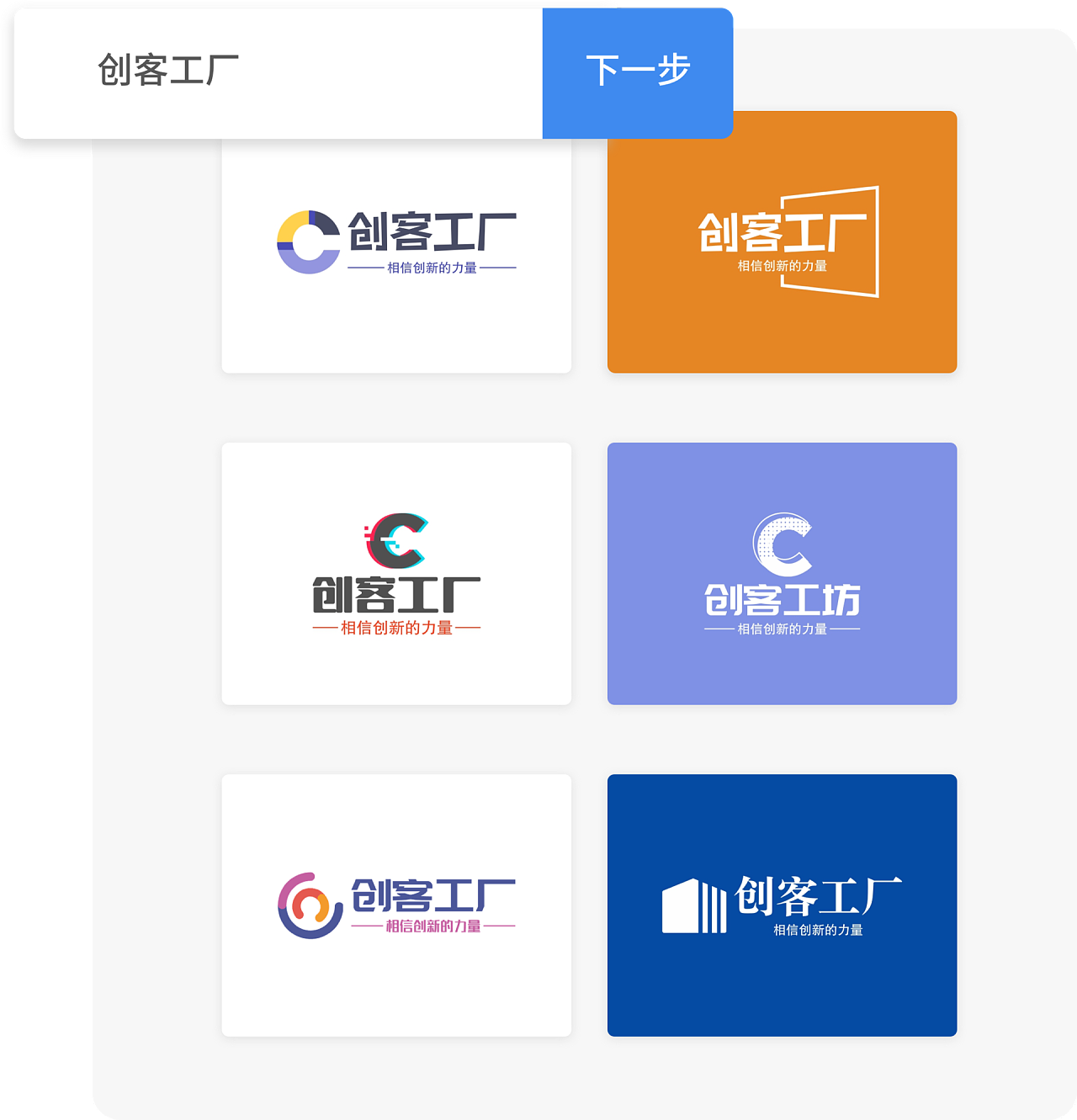Tap the 下一步 button

click(638, 73)
